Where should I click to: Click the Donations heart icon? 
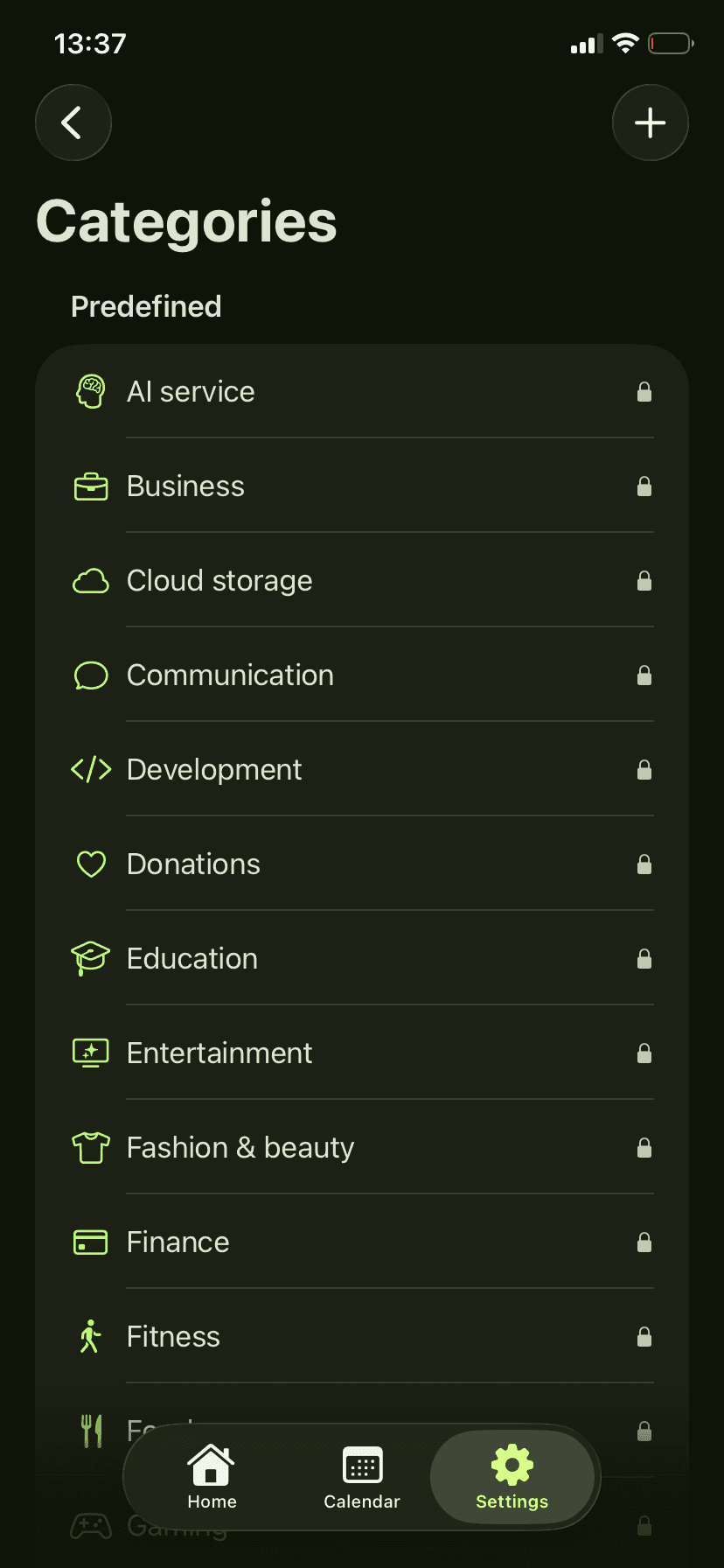(x=90, y=864)
